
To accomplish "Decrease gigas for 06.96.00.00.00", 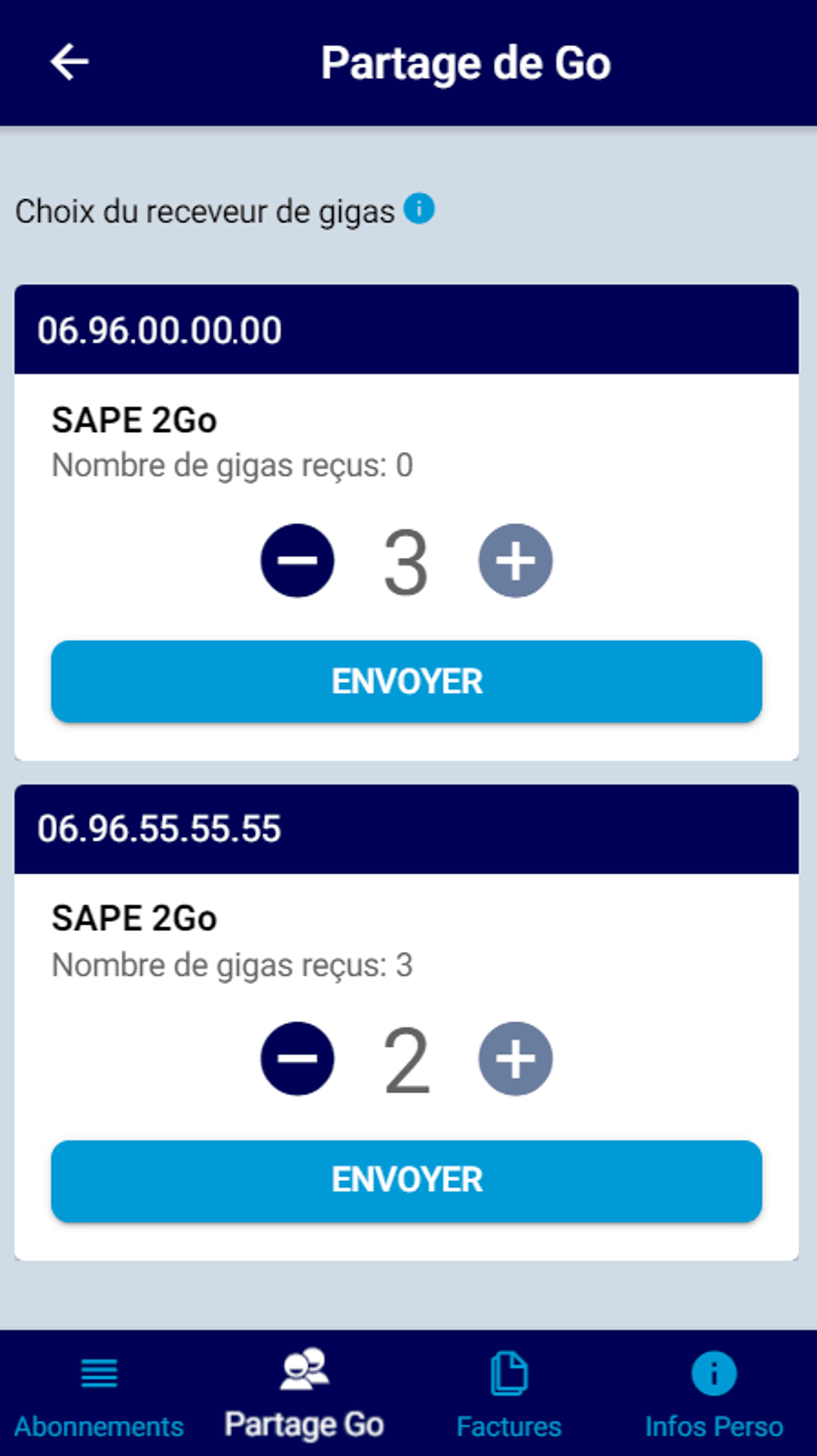I will click(297, 561).
